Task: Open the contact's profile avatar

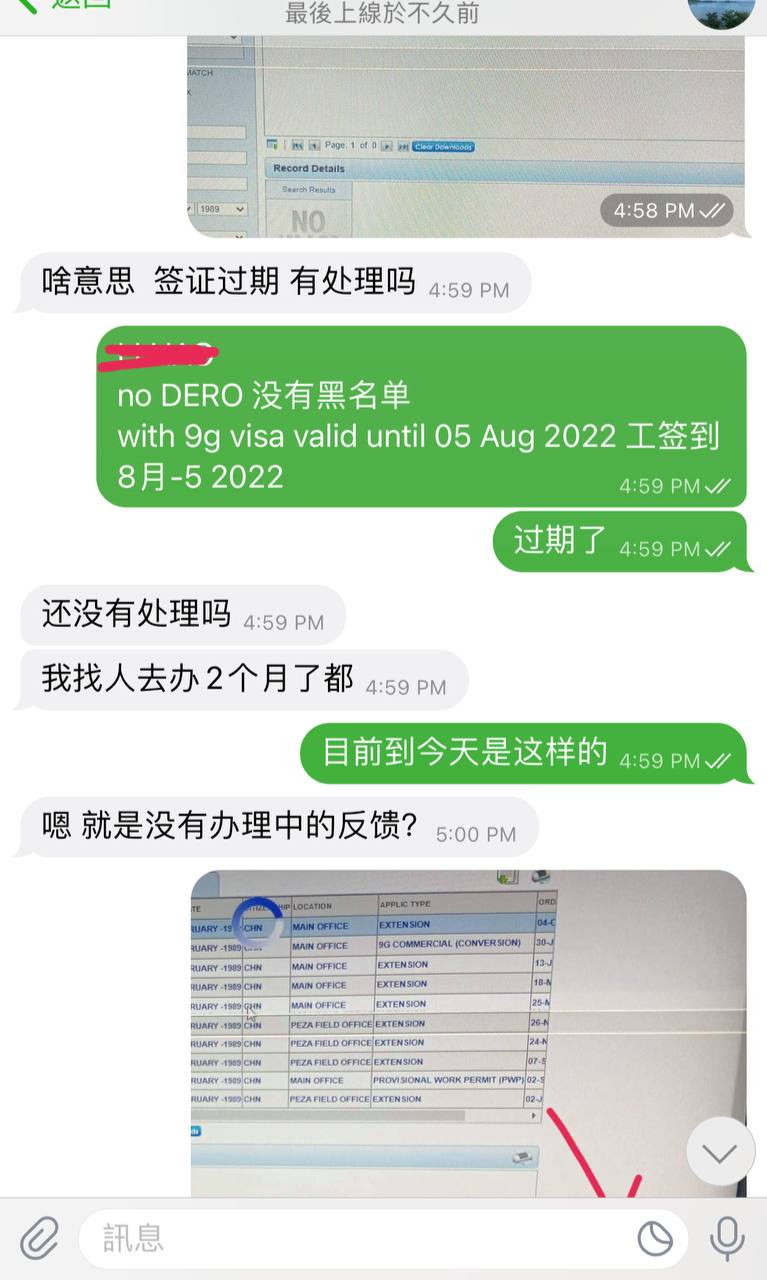Action: tap(721, 10)
